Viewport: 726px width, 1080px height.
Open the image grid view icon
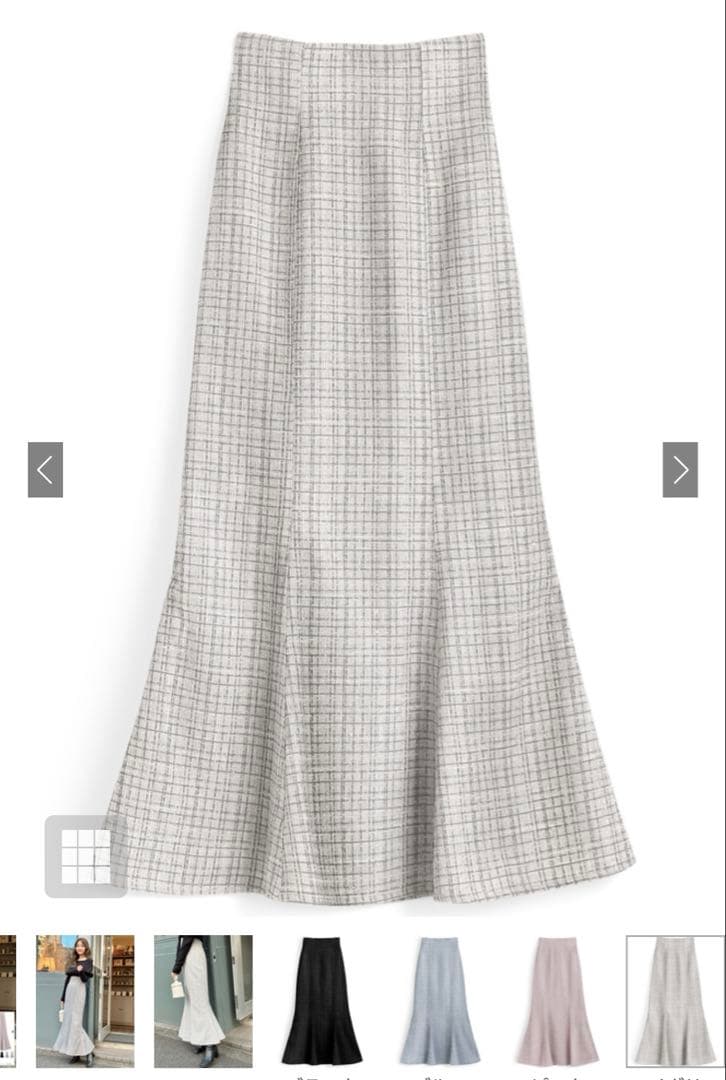coord(86,856)
